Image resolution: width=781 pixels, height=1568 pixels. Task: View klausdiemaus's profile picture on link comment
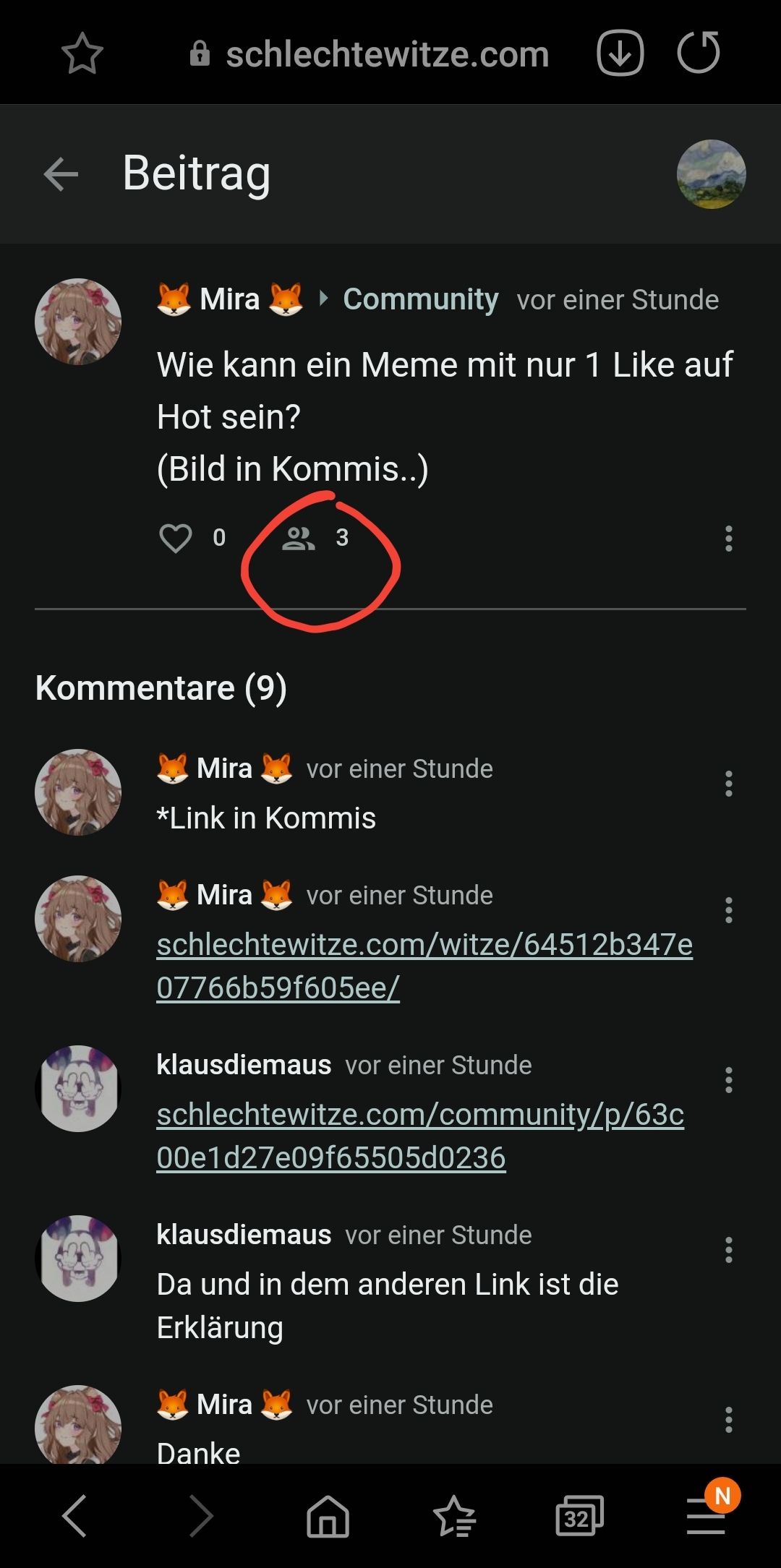pyautogui.click(x=78, y=1089)
